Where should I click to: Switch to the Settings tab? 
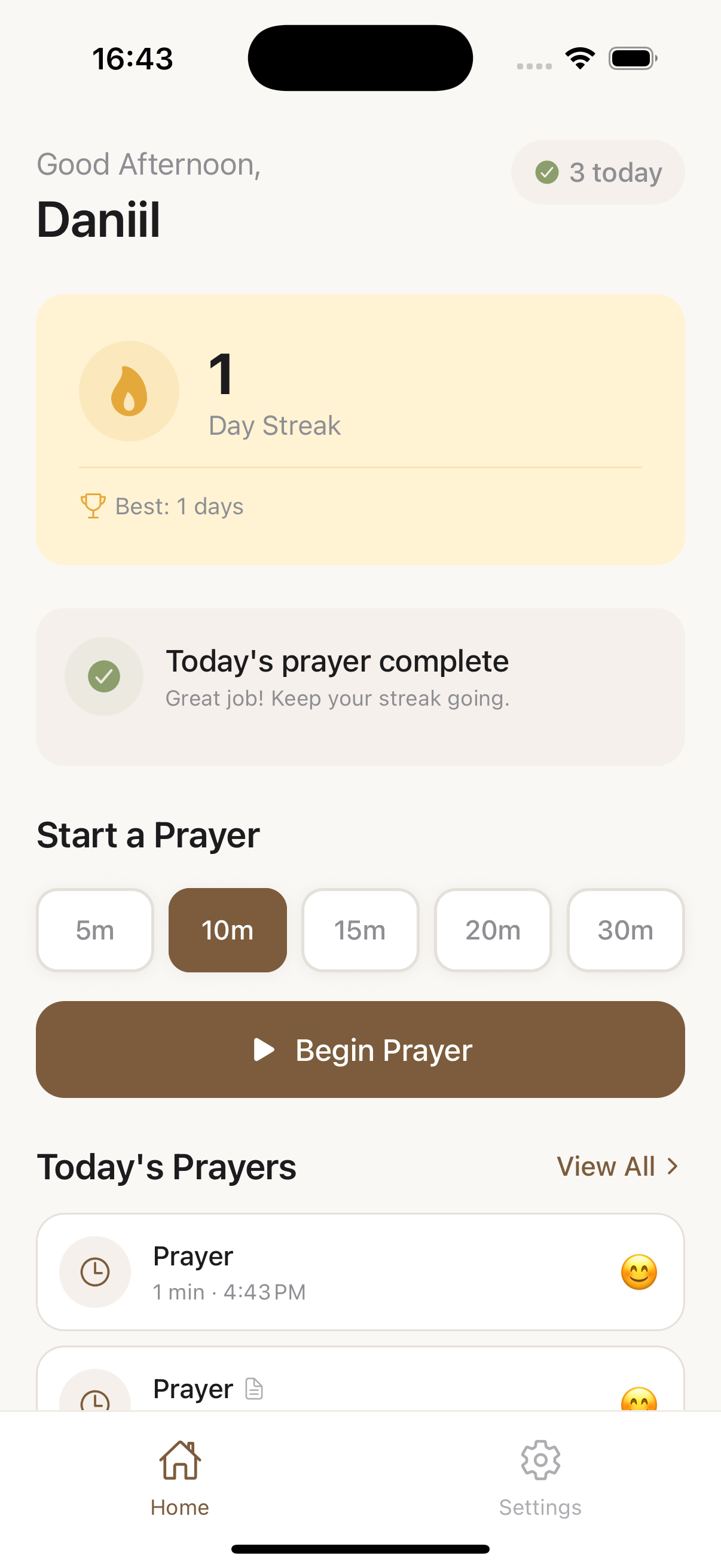click(x=540, y=1479)
